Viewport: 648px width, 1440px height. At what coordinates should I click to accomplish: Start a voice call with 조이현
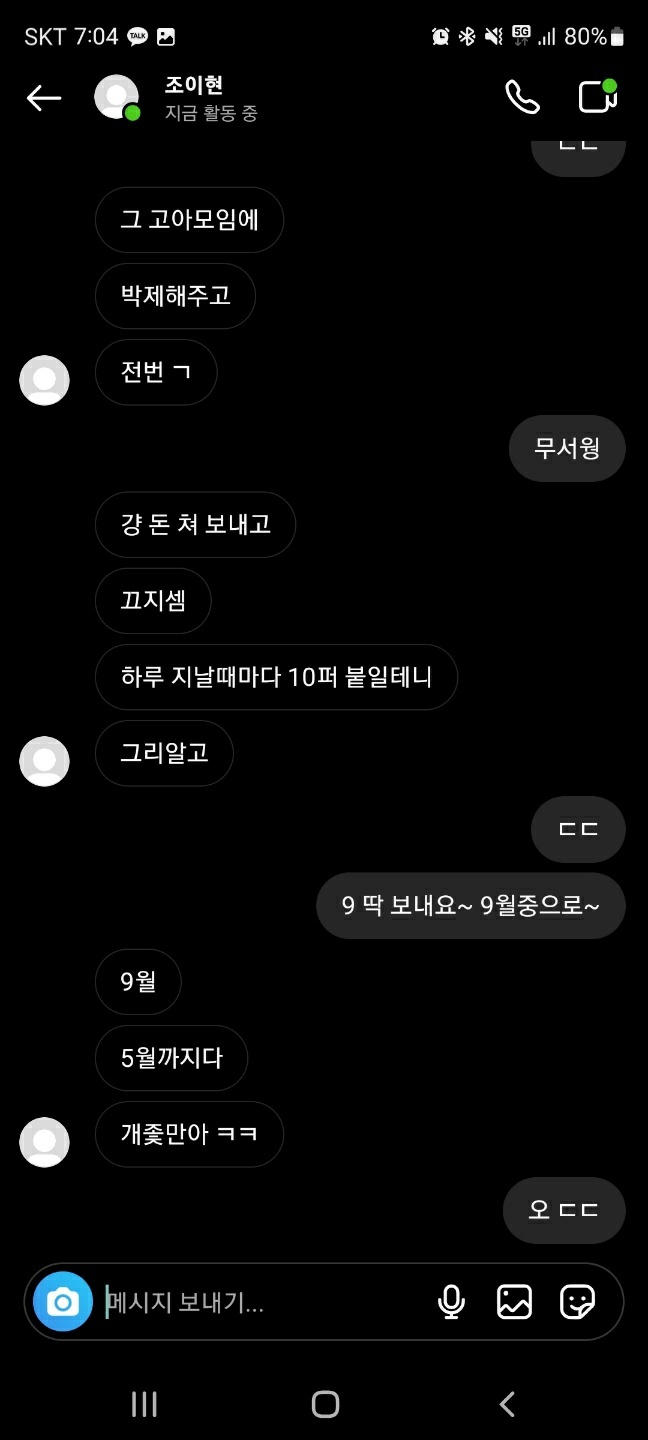tap(522, 97)
